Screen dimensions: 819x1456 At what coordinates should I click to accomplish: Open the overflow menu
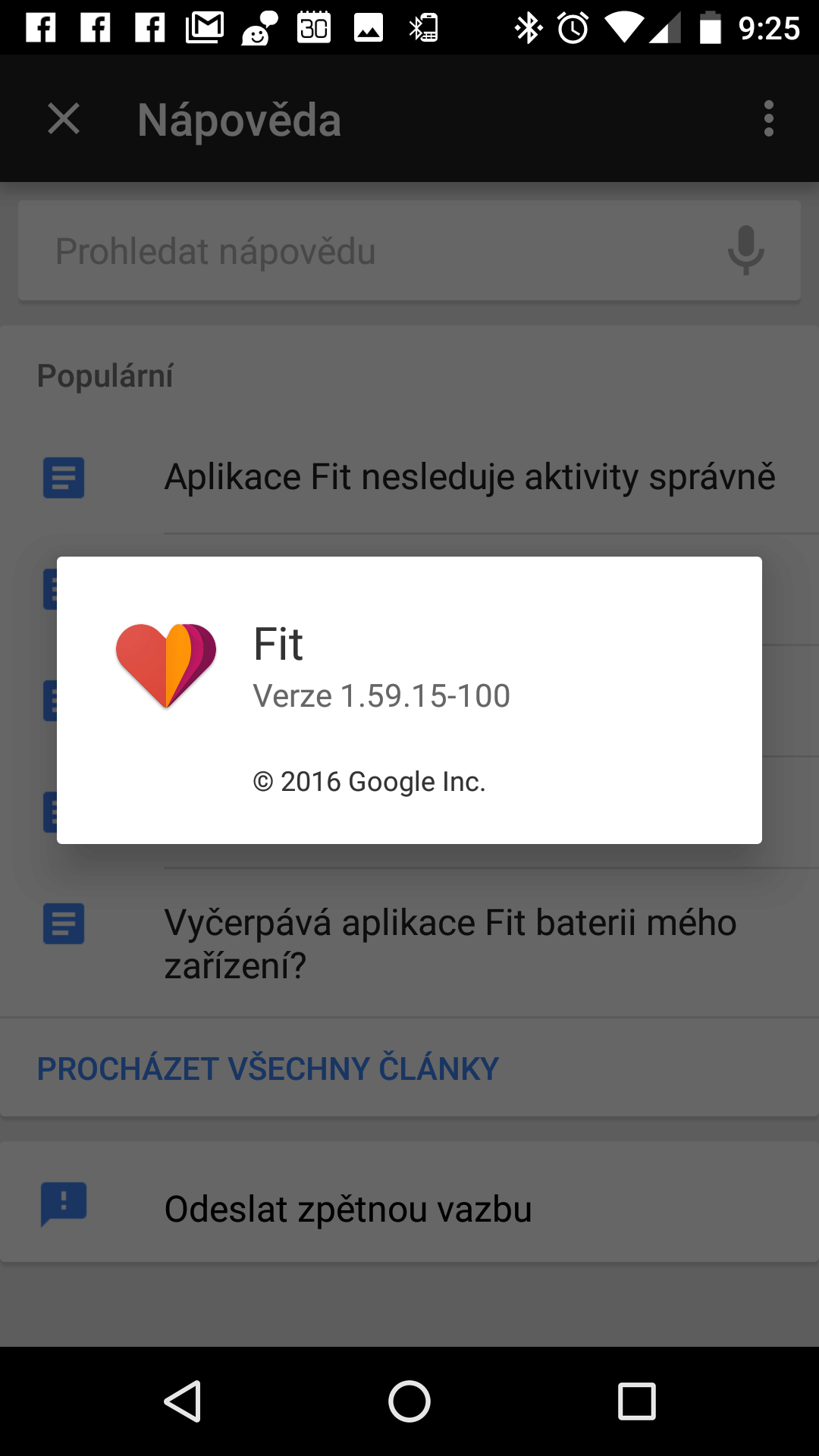click(768, 119)
